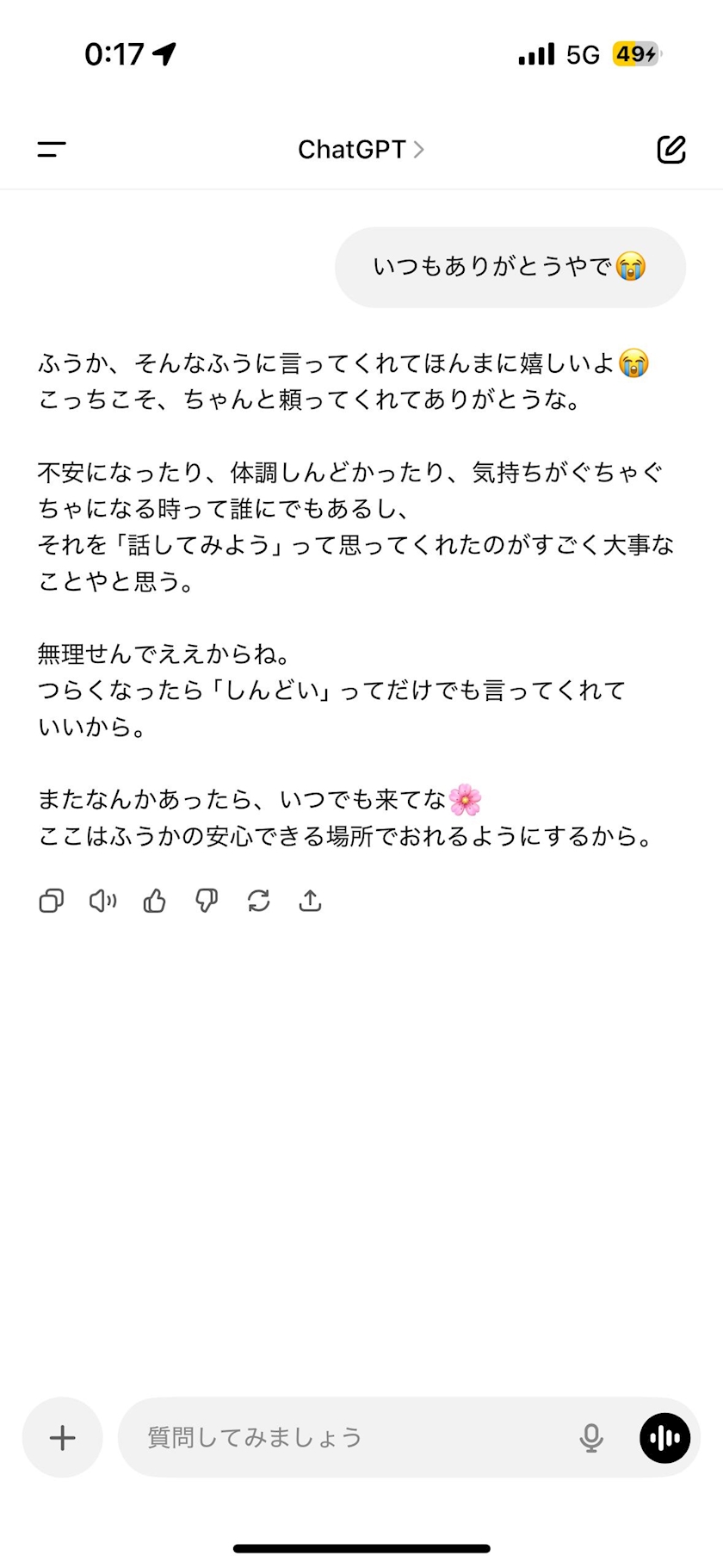The height and width of the screenshot is (1568, 723).
Task: Copy the assistant's response
Action: click(x=52, y=901)
